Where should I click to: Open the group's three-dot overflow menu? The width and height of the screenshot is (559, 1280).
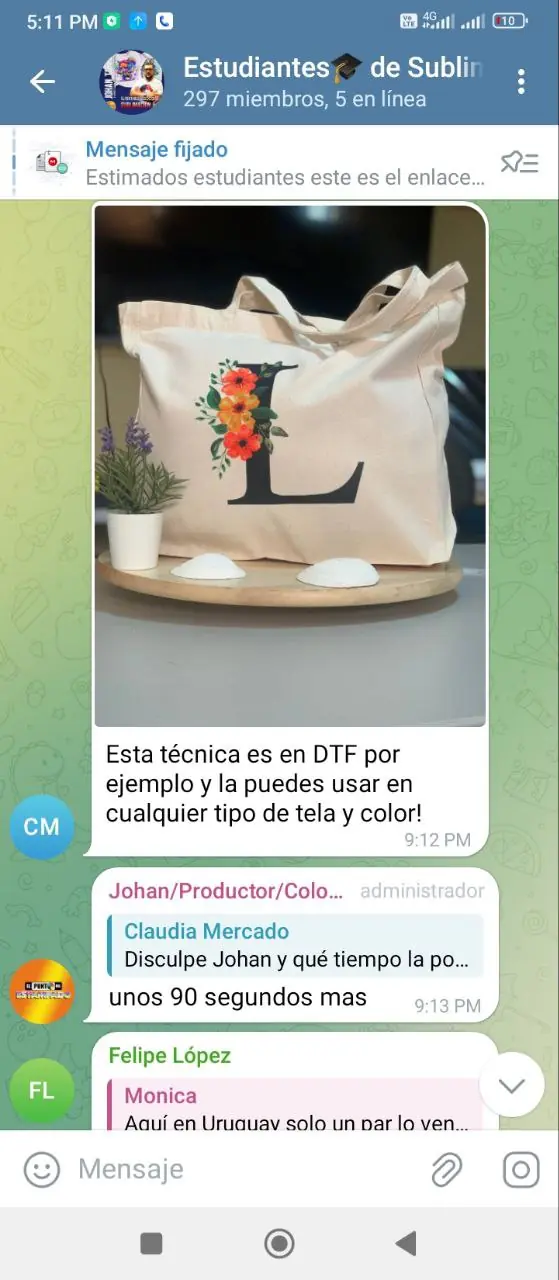[521, 82]
